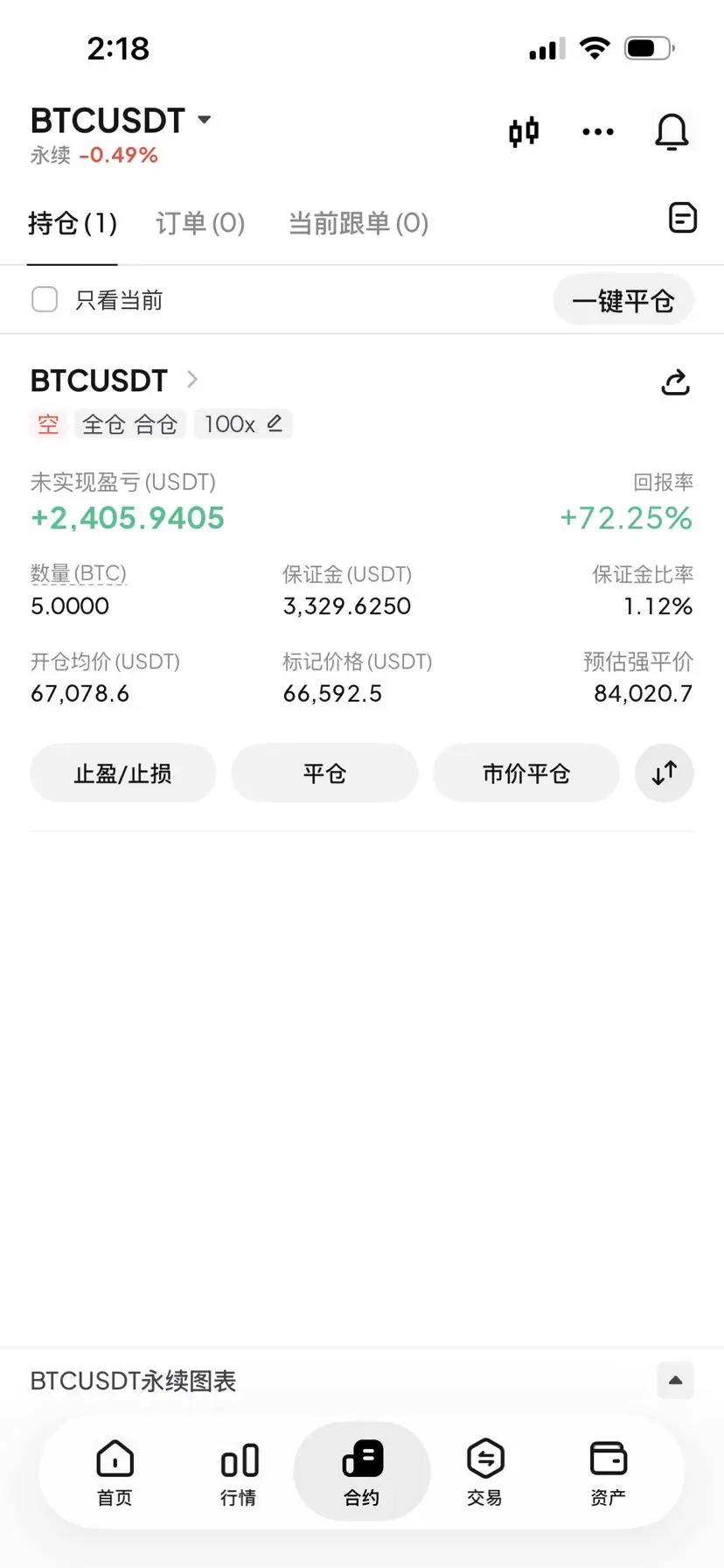724x1568 pixels.
Task: Open 止盈/止损 settings
Action: tap(122, 773)
